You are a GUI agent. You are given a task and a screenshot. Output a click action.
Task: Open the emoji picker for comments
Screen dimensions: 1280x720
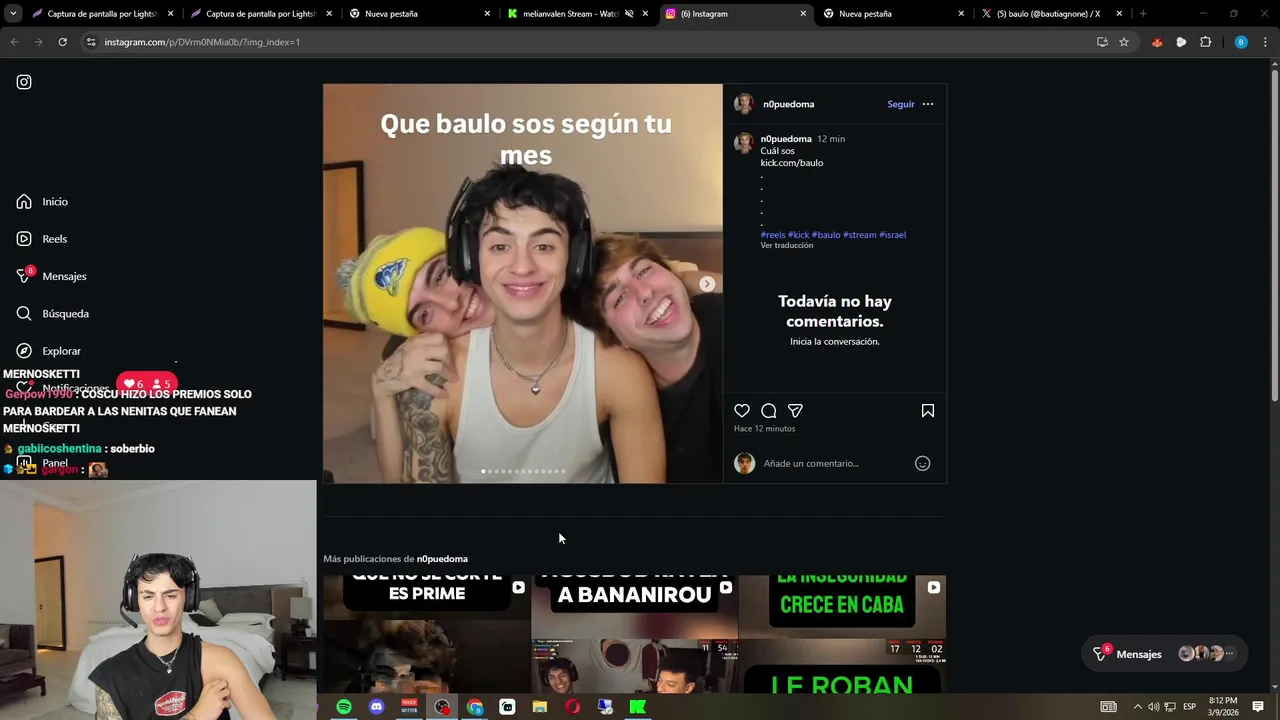coord(923,463)
